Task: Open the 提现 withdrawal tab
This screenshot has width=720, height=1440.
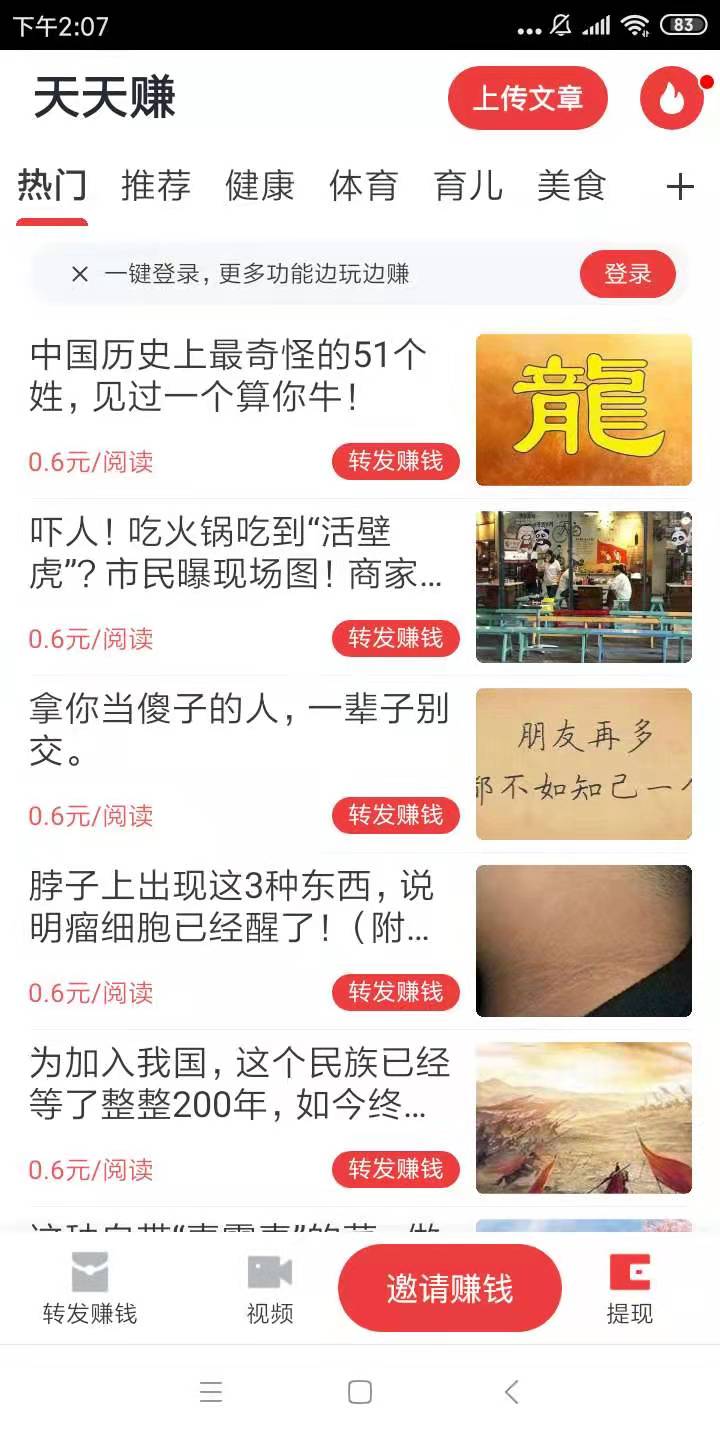Action: coord(630,1290)
